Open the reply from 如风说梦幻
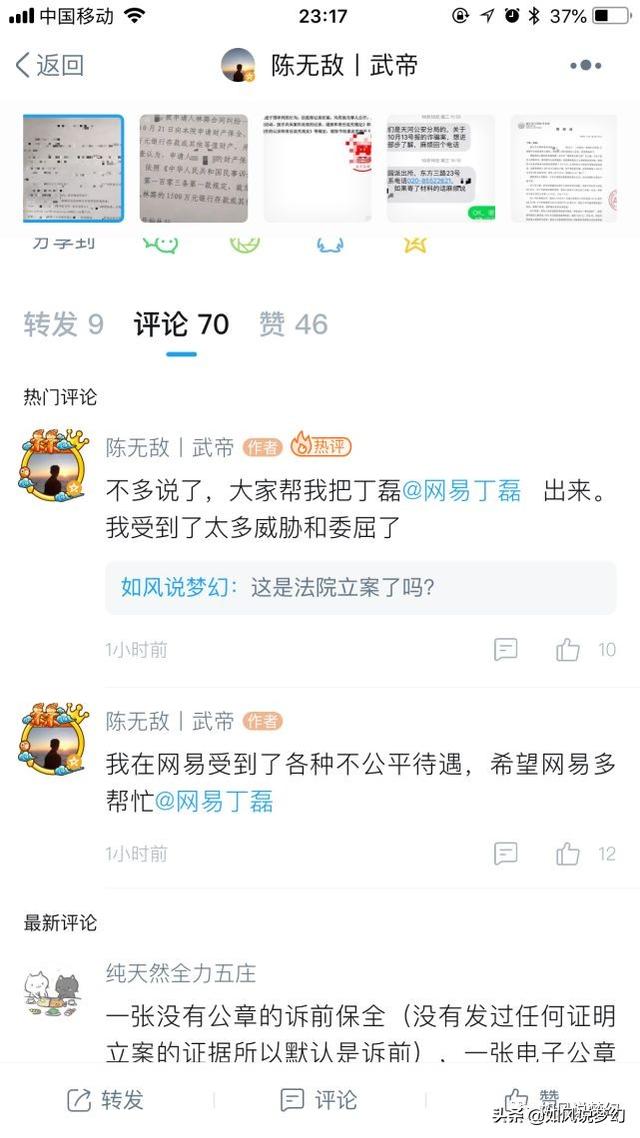 [361, 587]
